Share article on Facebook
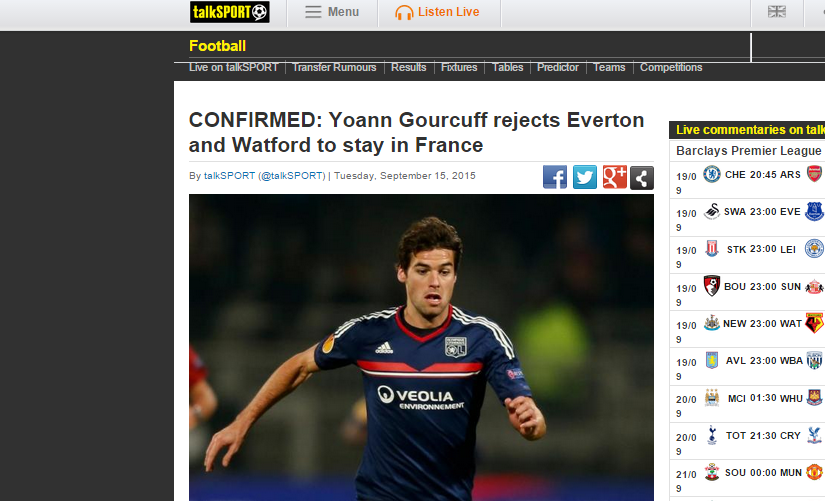 click(x=555, y=177)
